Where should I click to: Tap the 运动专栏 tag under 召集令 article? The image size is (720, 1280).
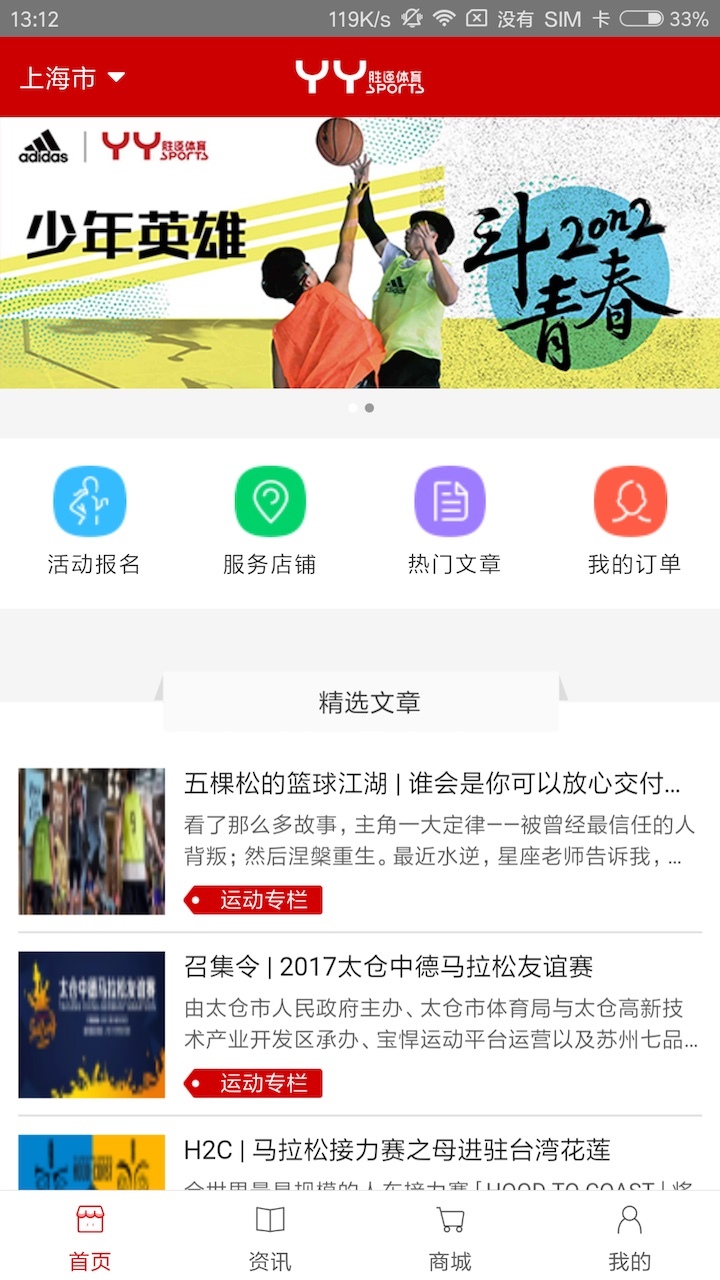(254, 1083)
